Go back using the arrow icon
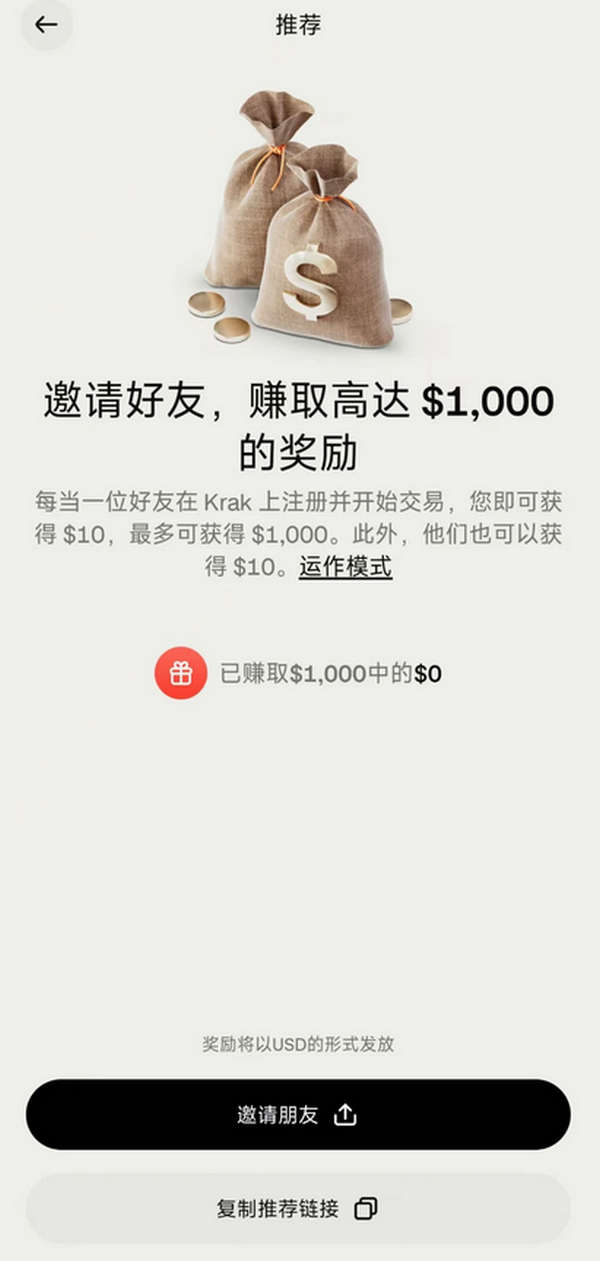The width and height of the screenshot is (600, 1261). (x=46, y=25)
